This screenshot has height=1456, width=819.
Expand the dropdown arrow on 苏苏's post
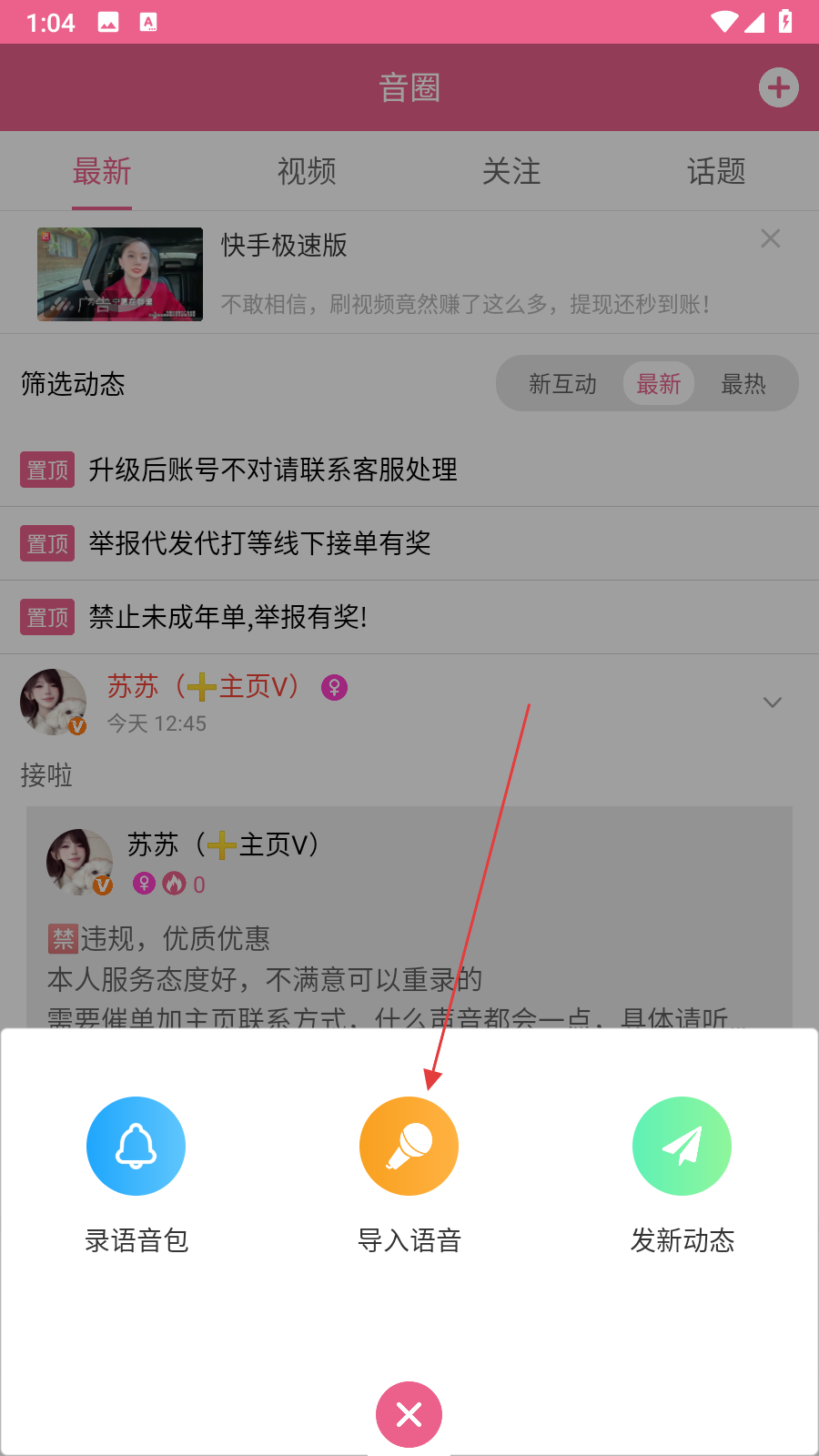point(772,703)
